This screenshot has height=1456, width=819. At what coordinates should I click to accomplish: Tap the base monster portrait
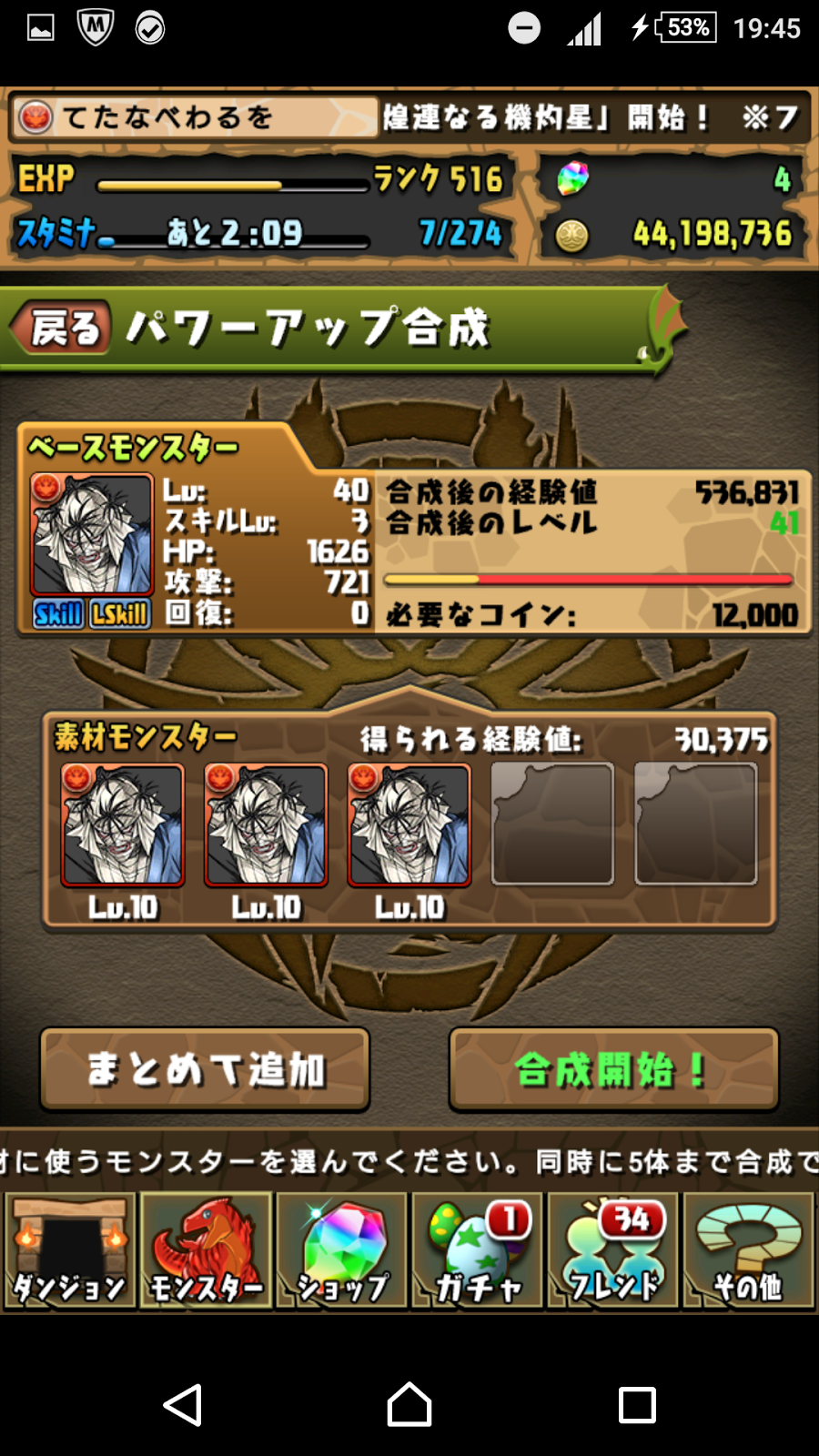pos(91,535)
